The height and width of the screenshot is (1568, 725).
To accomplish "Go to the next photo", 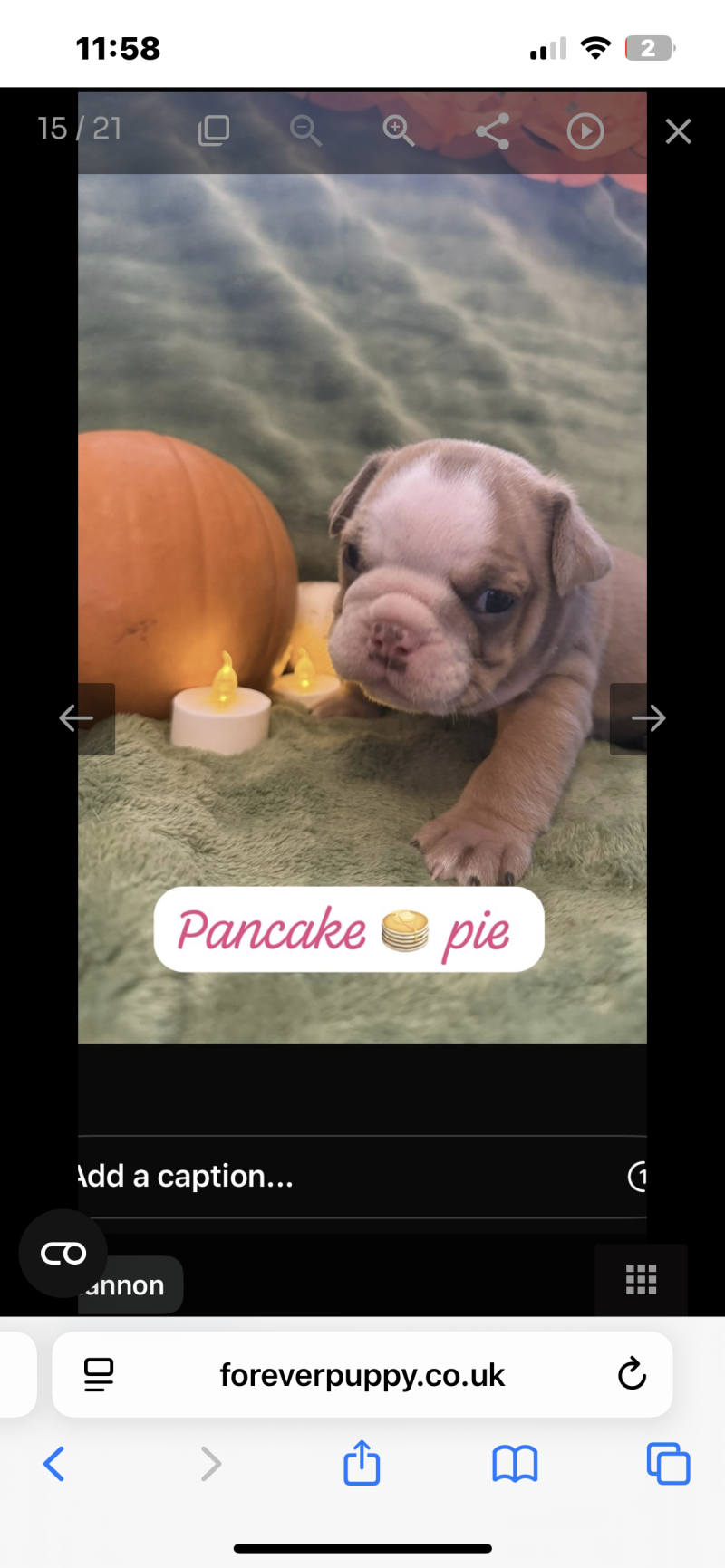I will tap(647, 718).
